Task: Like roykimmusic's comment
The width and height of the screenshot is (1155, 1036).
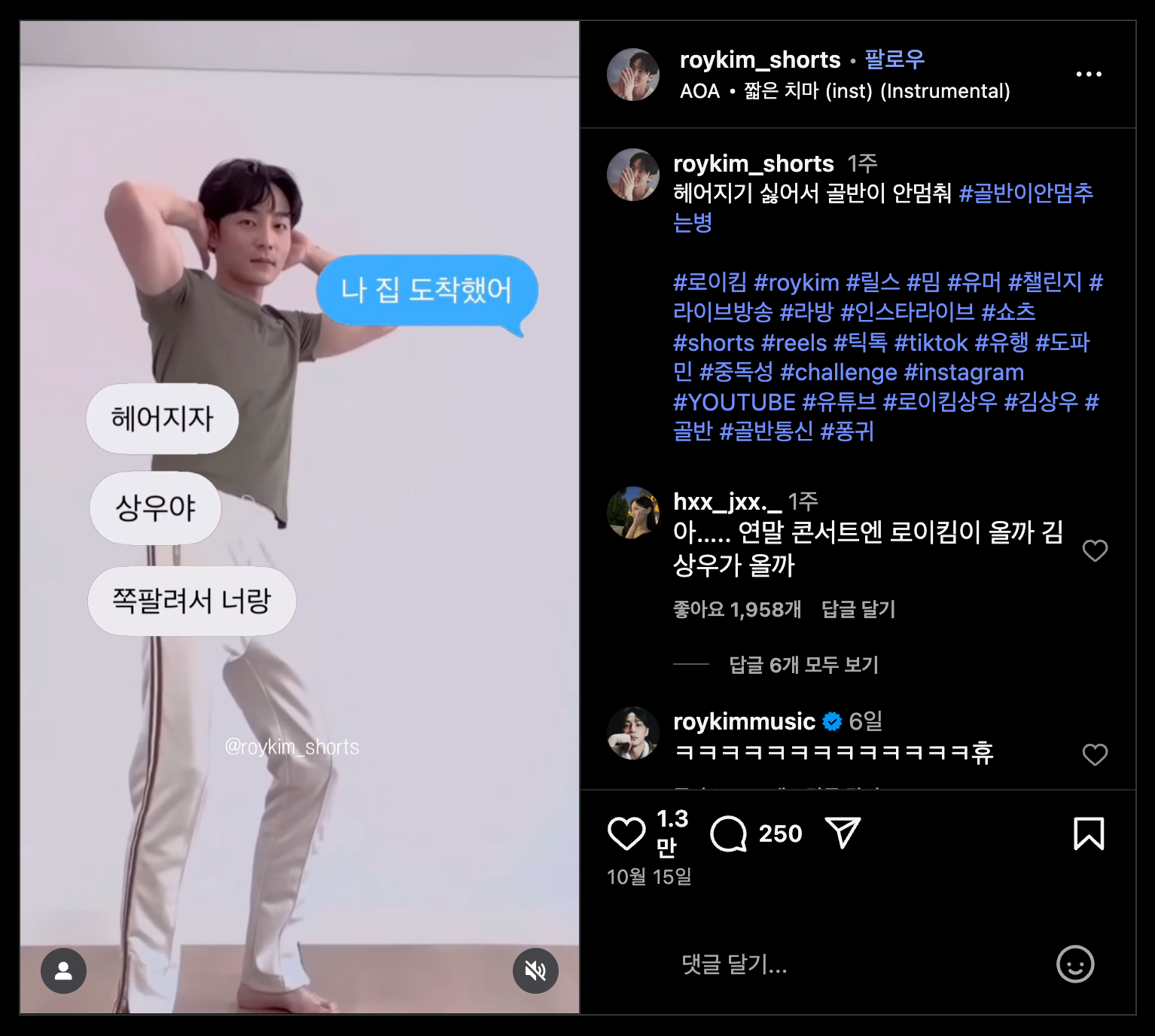Action: [1095, 754]
